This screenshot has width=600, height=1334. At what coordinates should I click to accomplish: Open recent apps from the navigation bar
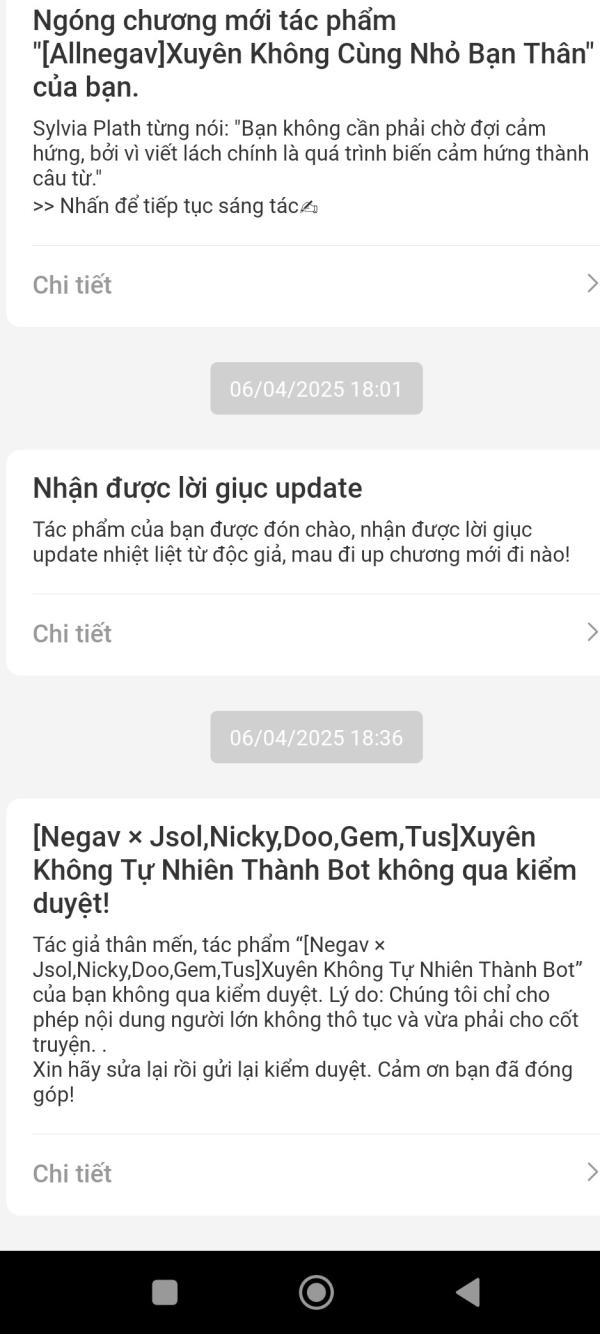[165, 1292]
